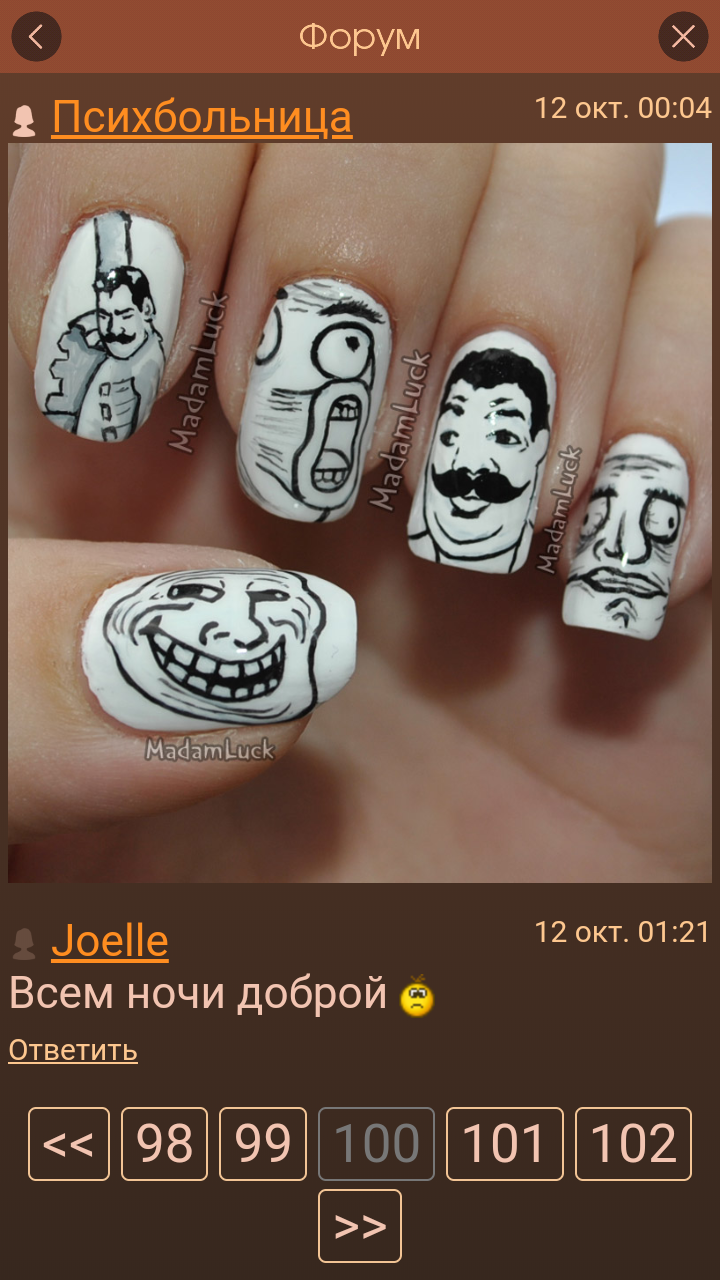Viewport: 720px width, 1280px height.
Task: Go back using the top-left arrow
Action: [x=36, y=37]
